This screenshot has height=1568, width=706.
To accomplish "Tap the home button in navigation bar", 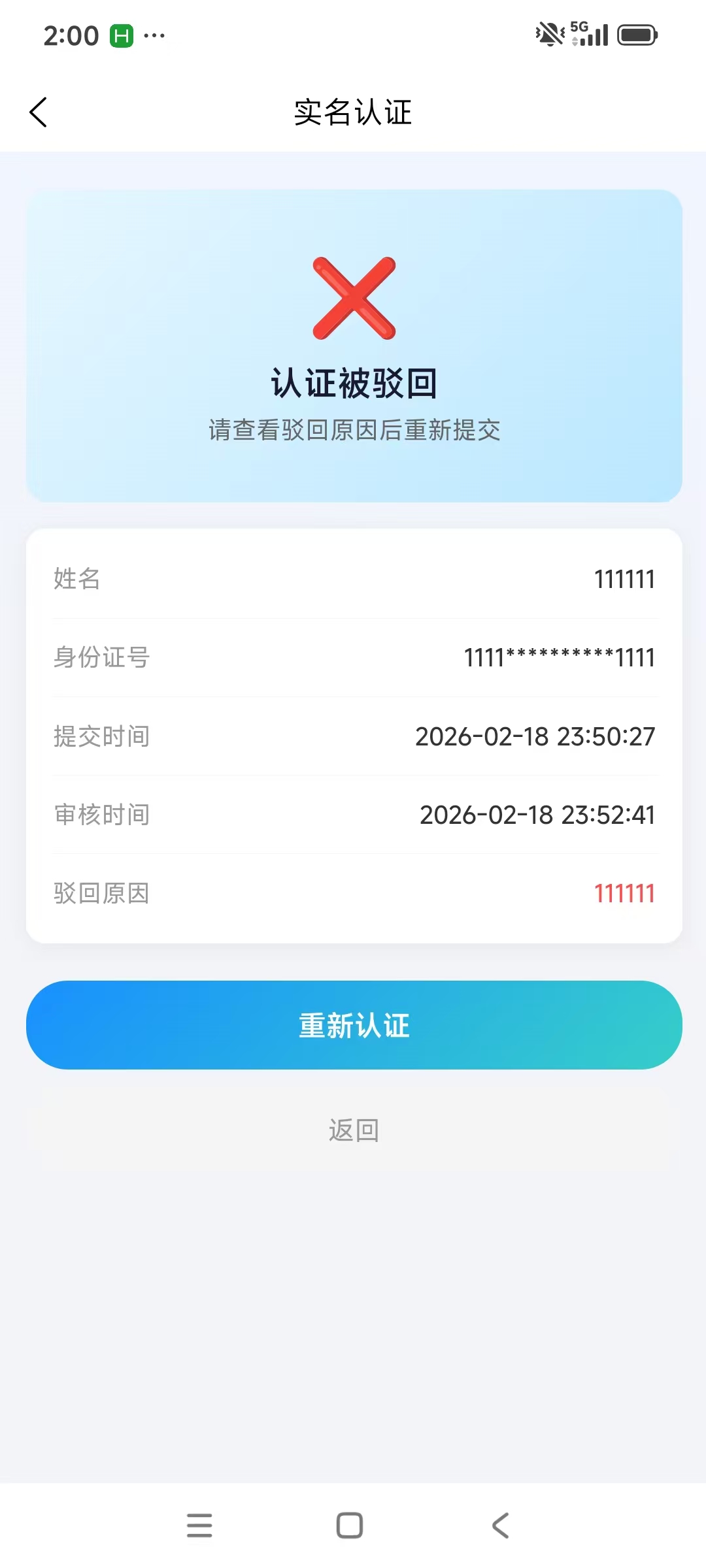I will coord(349,1526).
